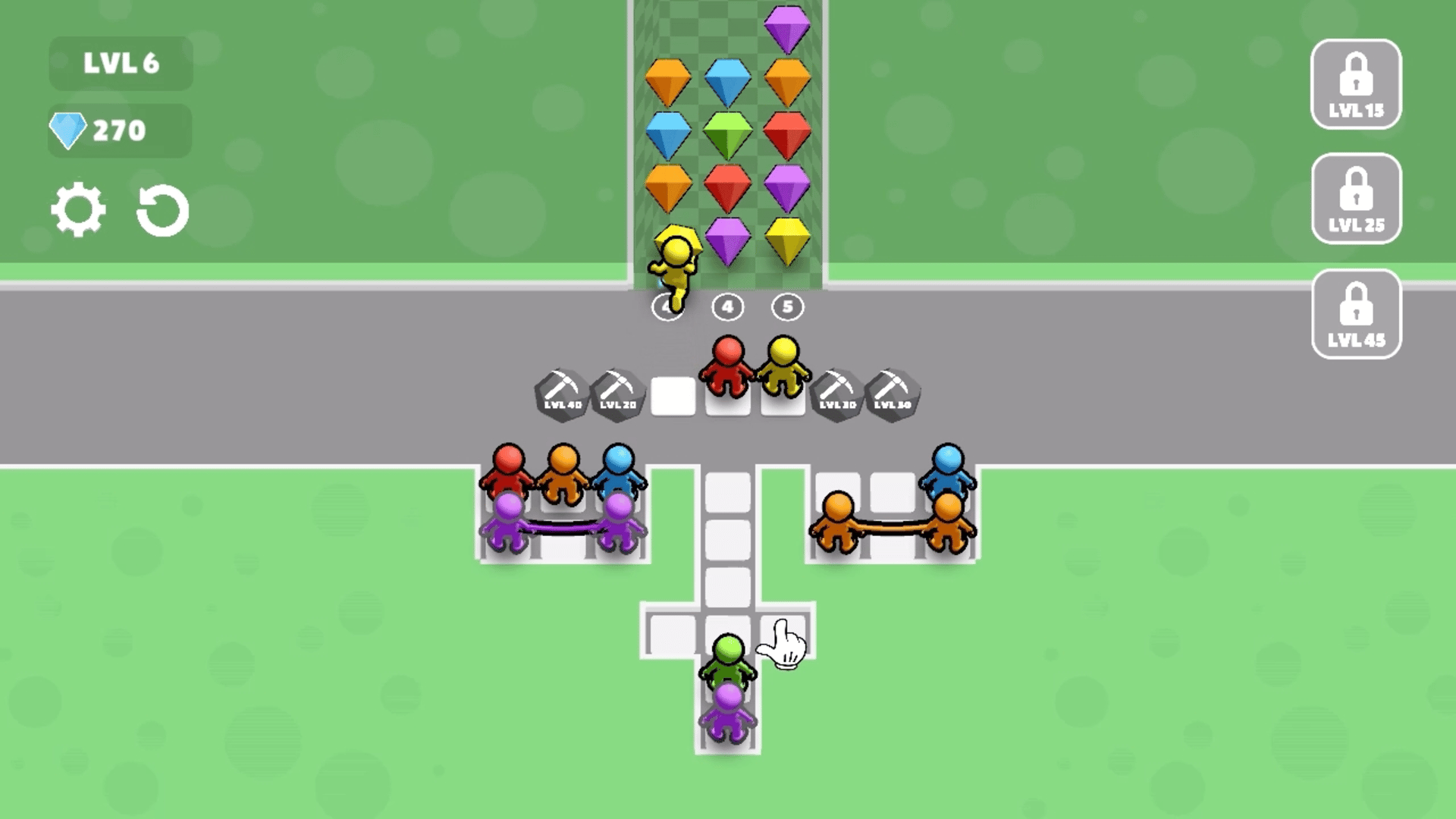
Task: Tap the locked LVL 40 pickaxe slot
Action: coord(562,394)
